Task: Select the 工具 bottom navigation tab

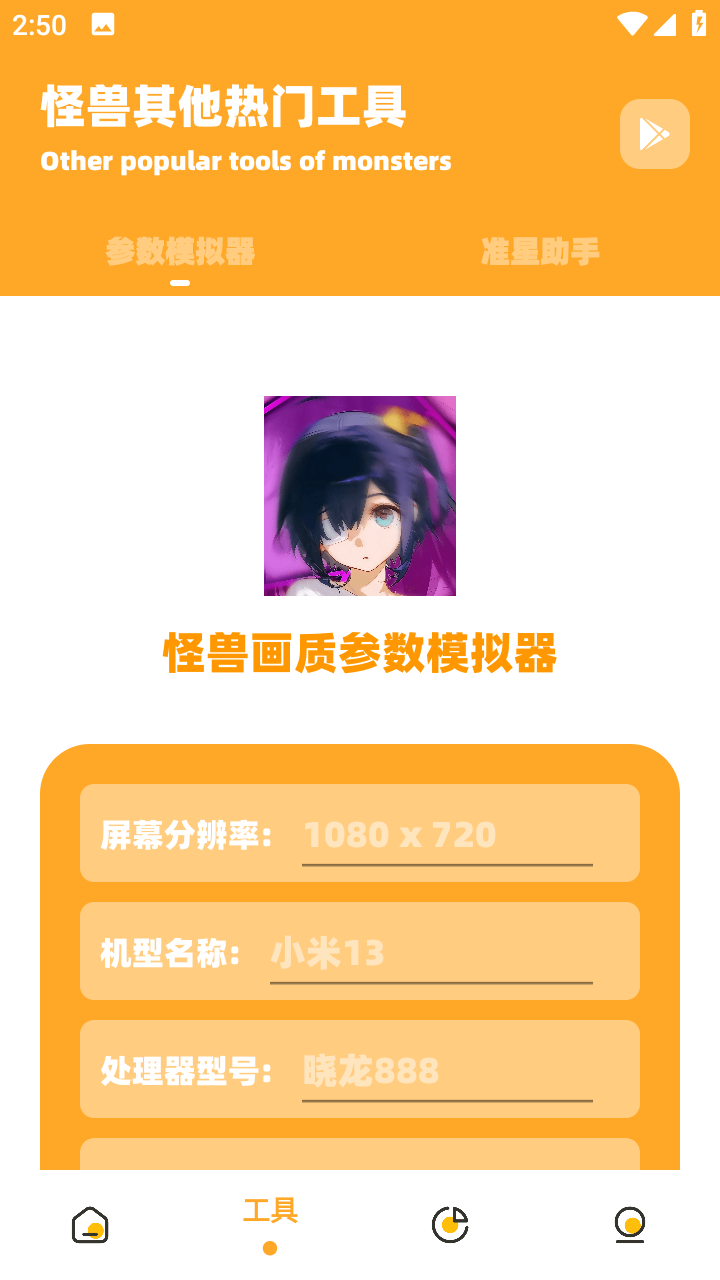Action: (270, 1223)
